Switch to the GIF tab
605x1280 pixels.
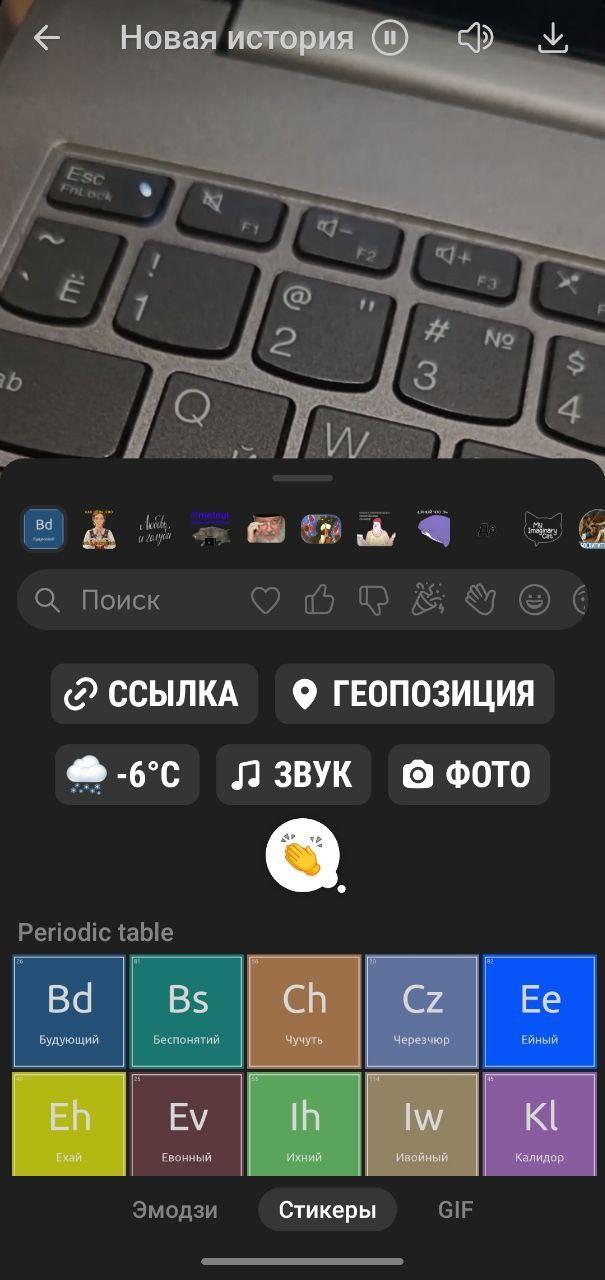(455, 1210)
